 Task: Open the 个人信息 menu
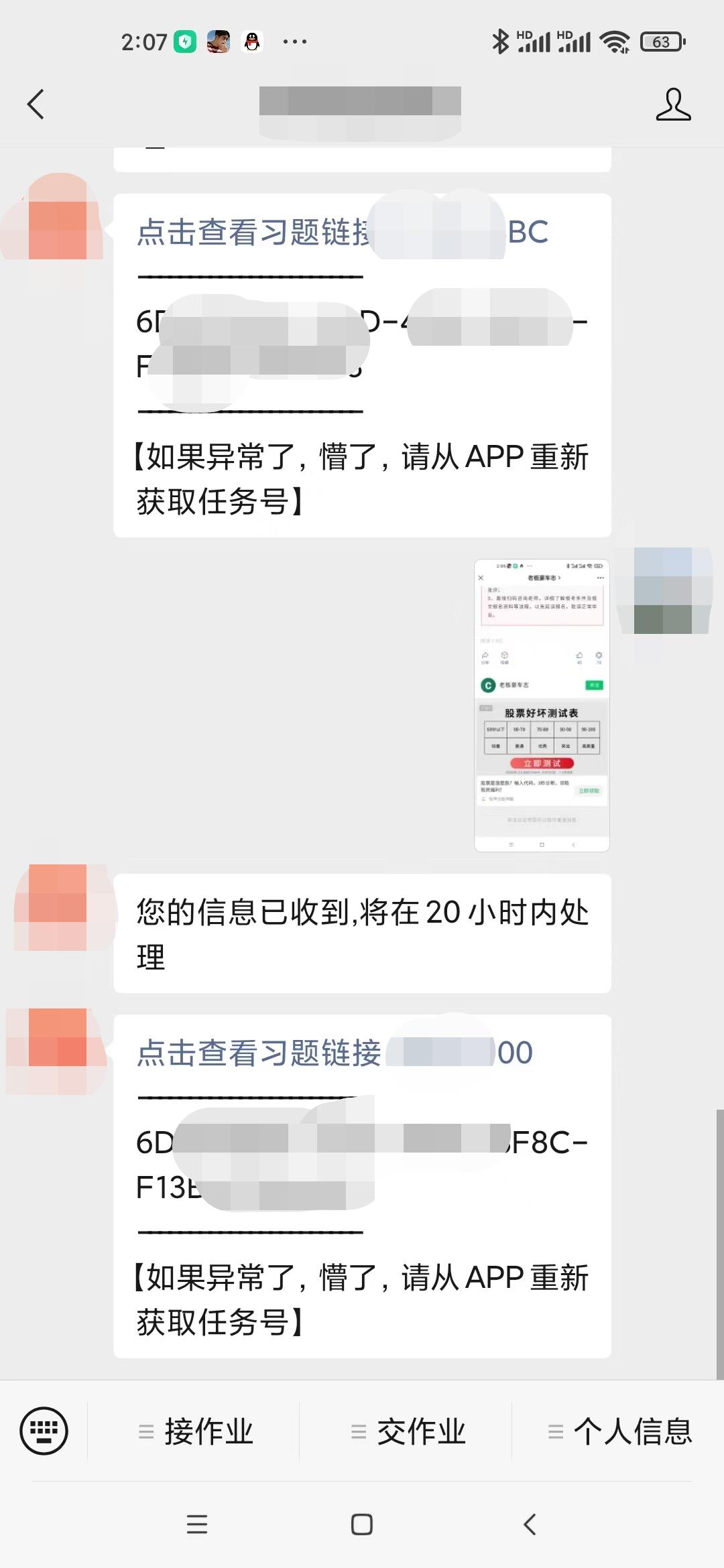click(619, 1431)
